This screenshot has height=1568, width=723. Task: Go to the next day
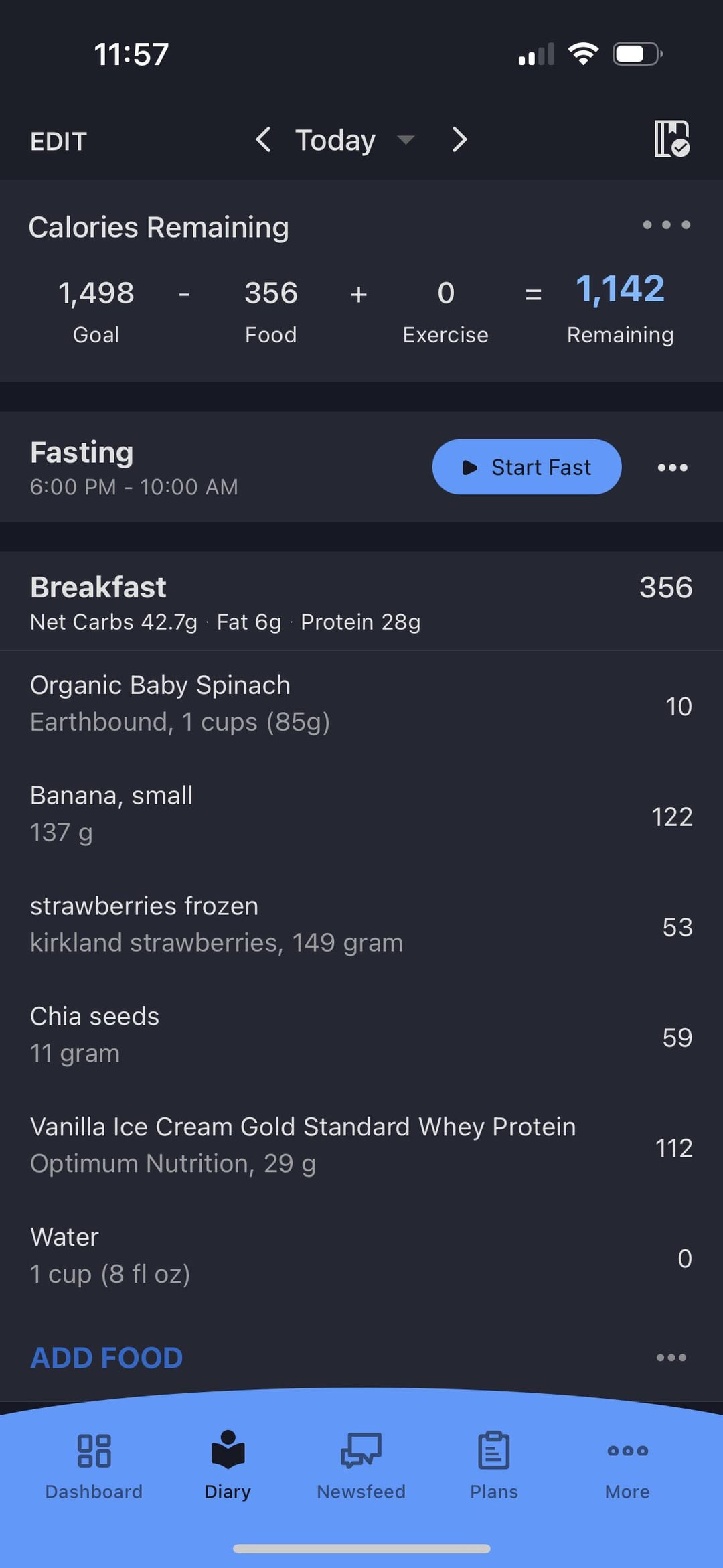tap(459, 140)
